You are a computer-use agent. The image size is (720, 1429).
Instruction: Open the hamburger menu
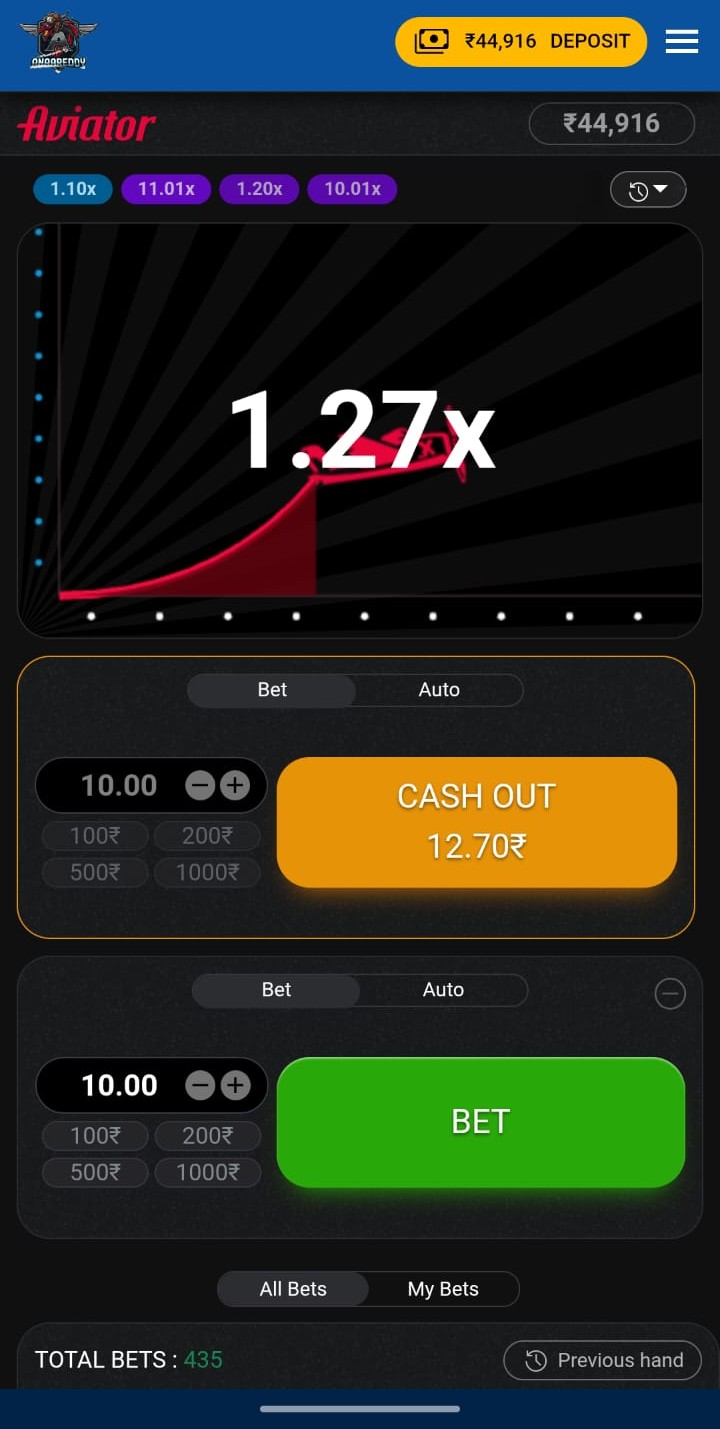pyautogui.click(x=681, y=41)
